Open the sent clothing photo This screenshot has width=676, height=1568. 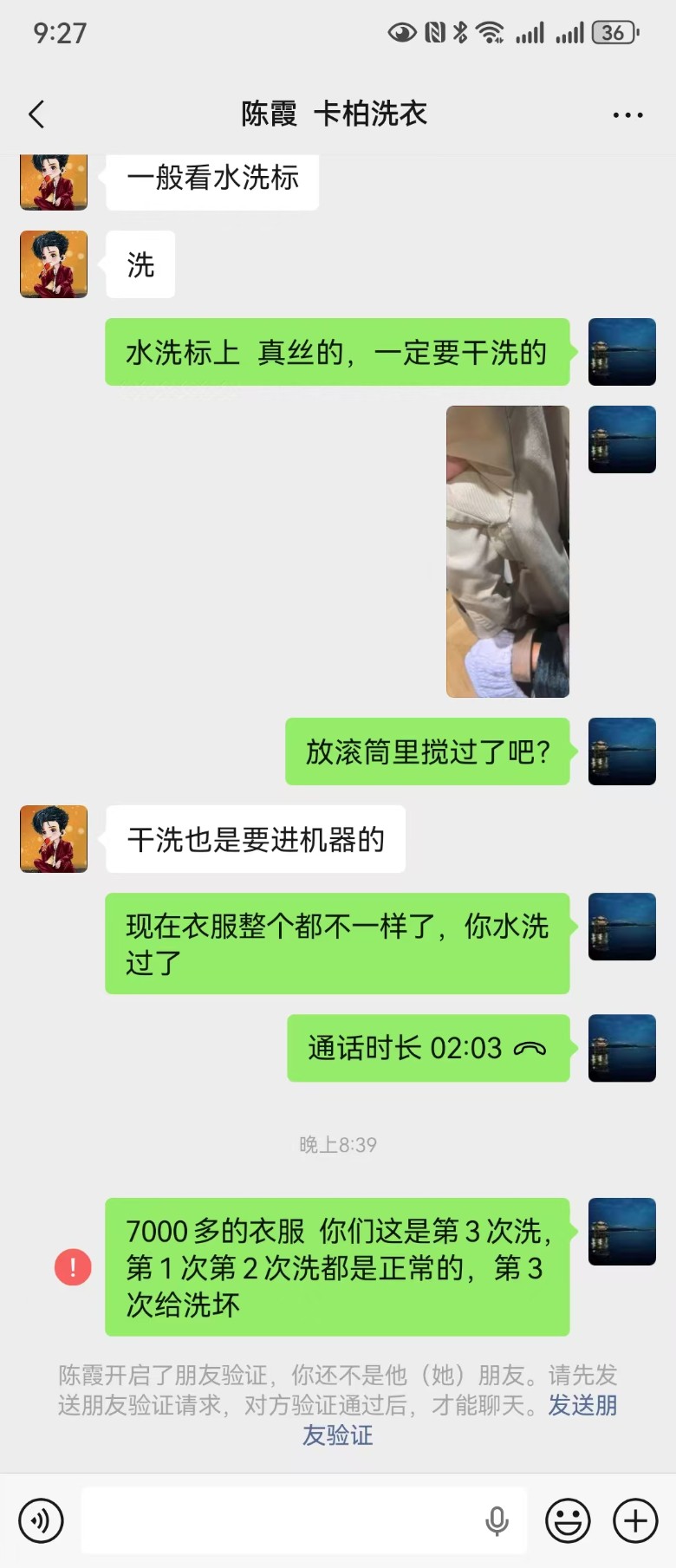tap(508, 551)
